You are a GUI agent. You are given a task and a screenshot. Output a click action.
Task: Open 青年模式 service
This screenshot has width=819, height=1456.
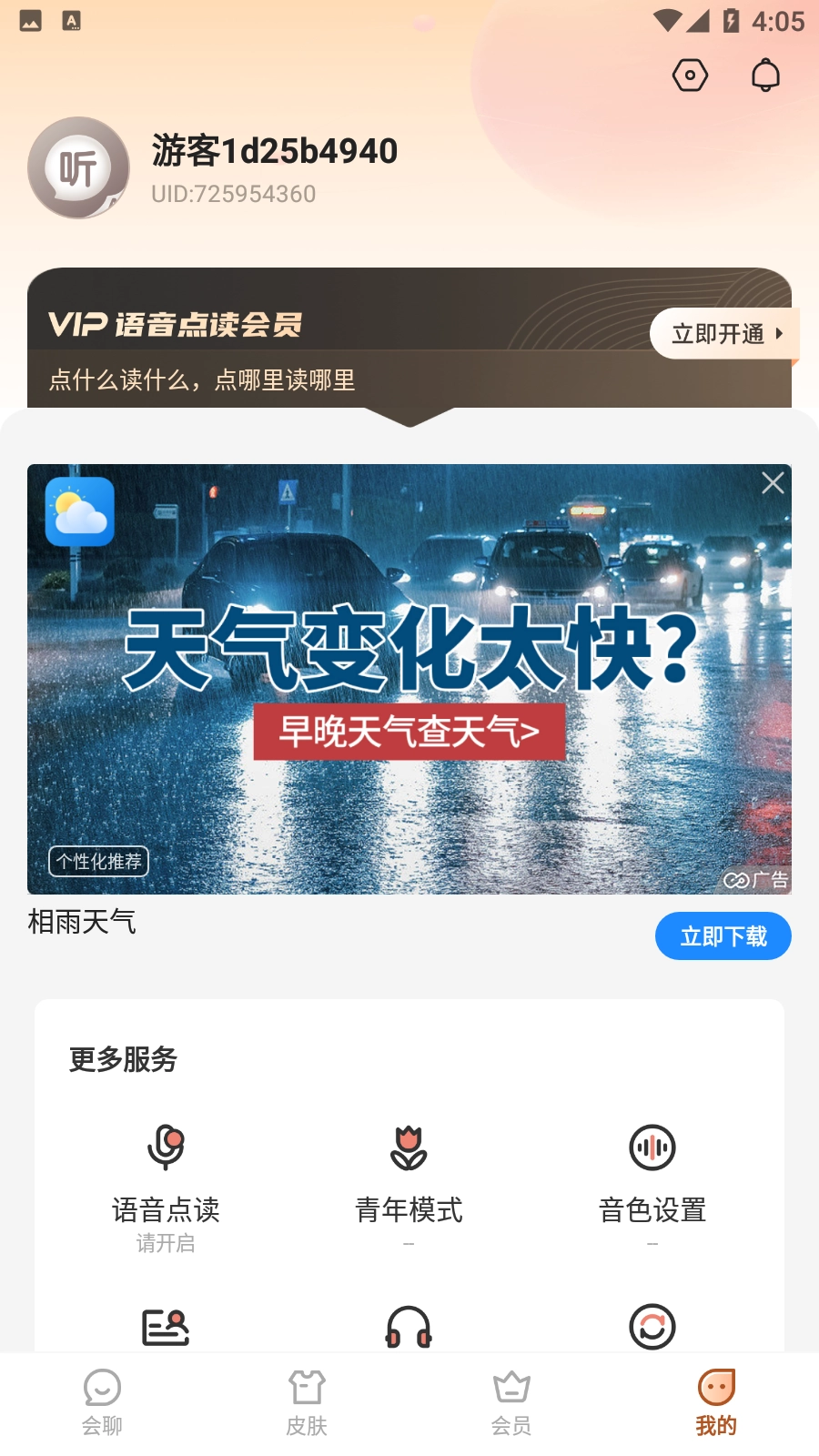[x=409, y=1183]
